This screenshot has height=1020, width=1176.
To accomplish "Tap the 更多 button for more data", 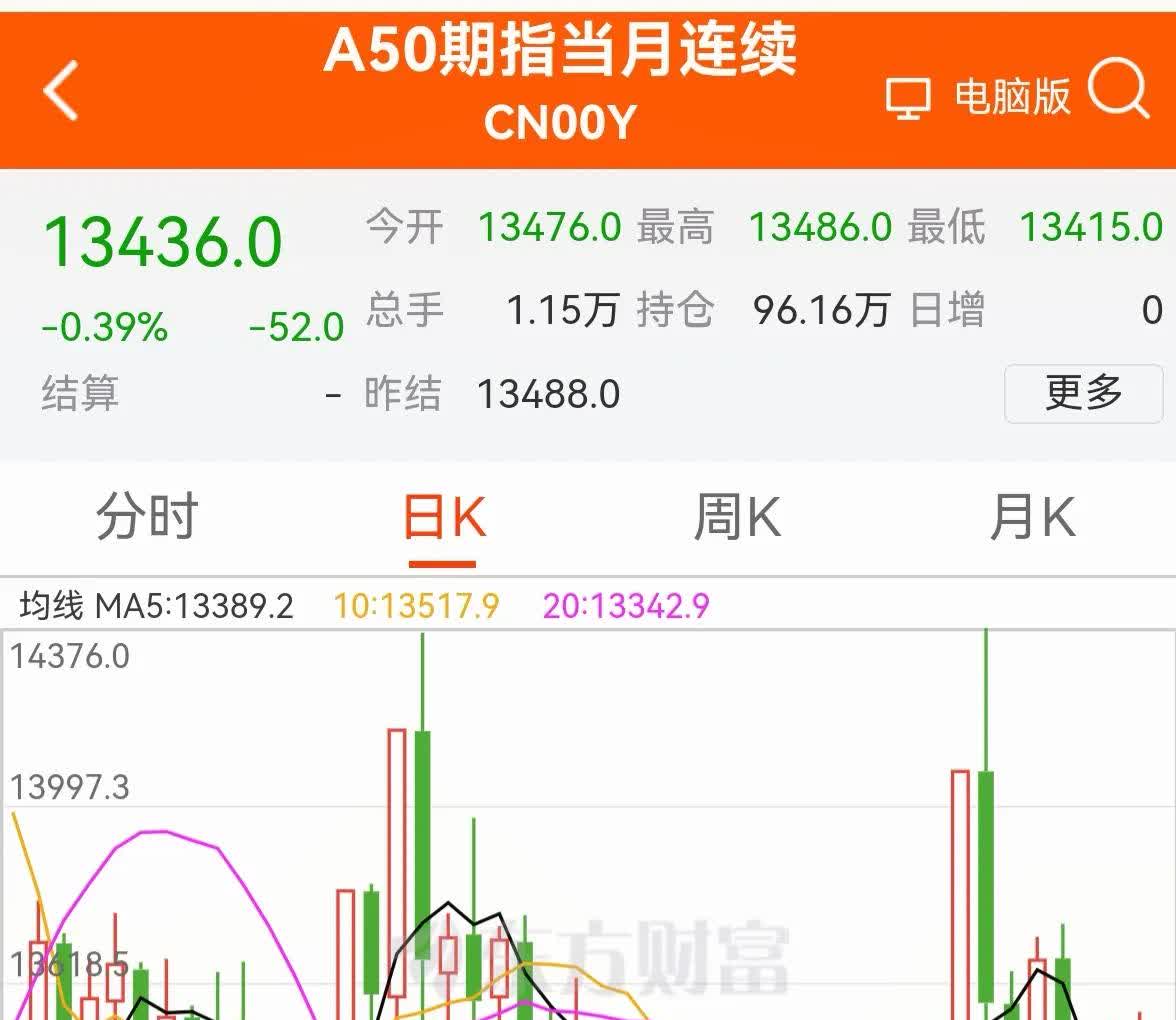I will point(1083,393).
